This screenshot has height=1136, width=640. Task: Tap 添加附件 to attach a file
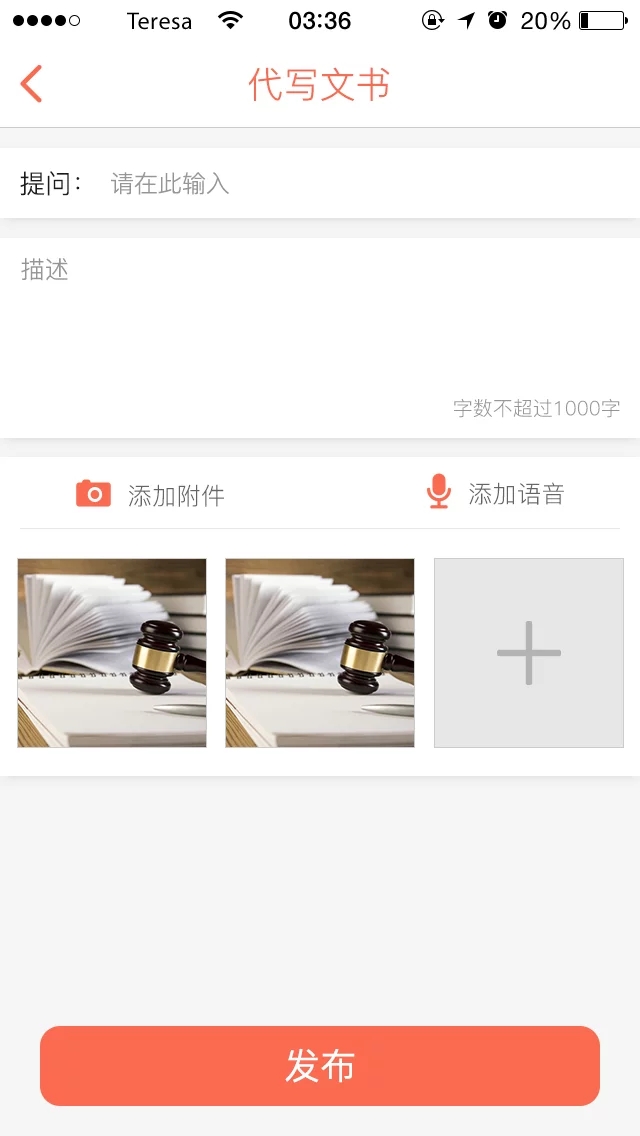tap(151, 494)
